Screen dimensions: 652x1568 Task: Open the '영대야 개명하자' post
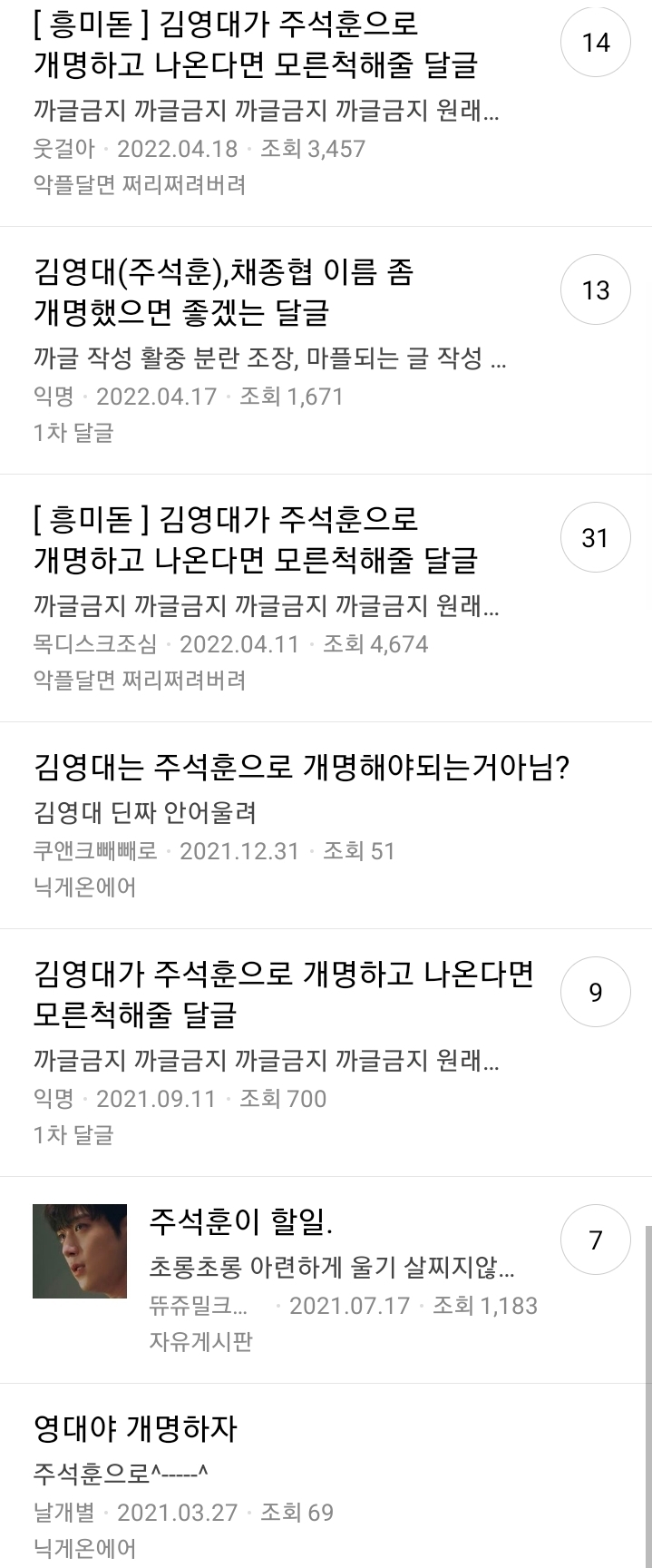point(136,1429)
